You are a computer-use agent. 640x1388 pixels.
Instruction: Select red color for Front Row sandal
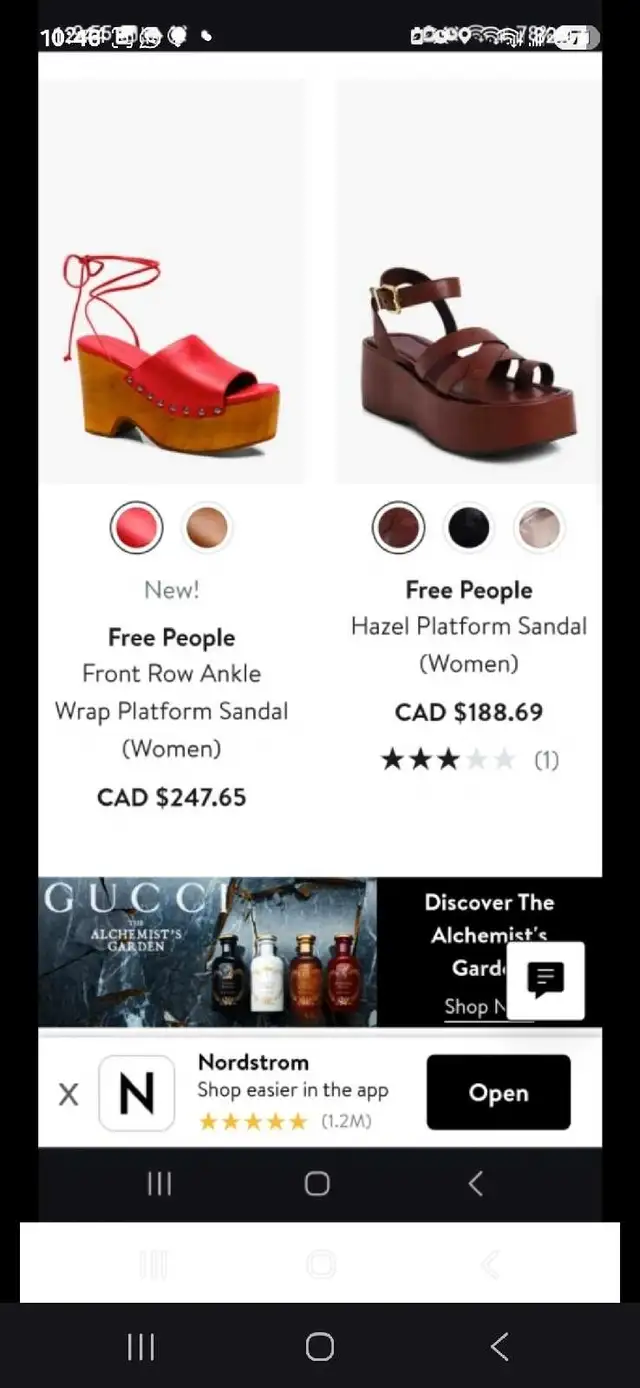pyautogui.click(x=136, y=527)
